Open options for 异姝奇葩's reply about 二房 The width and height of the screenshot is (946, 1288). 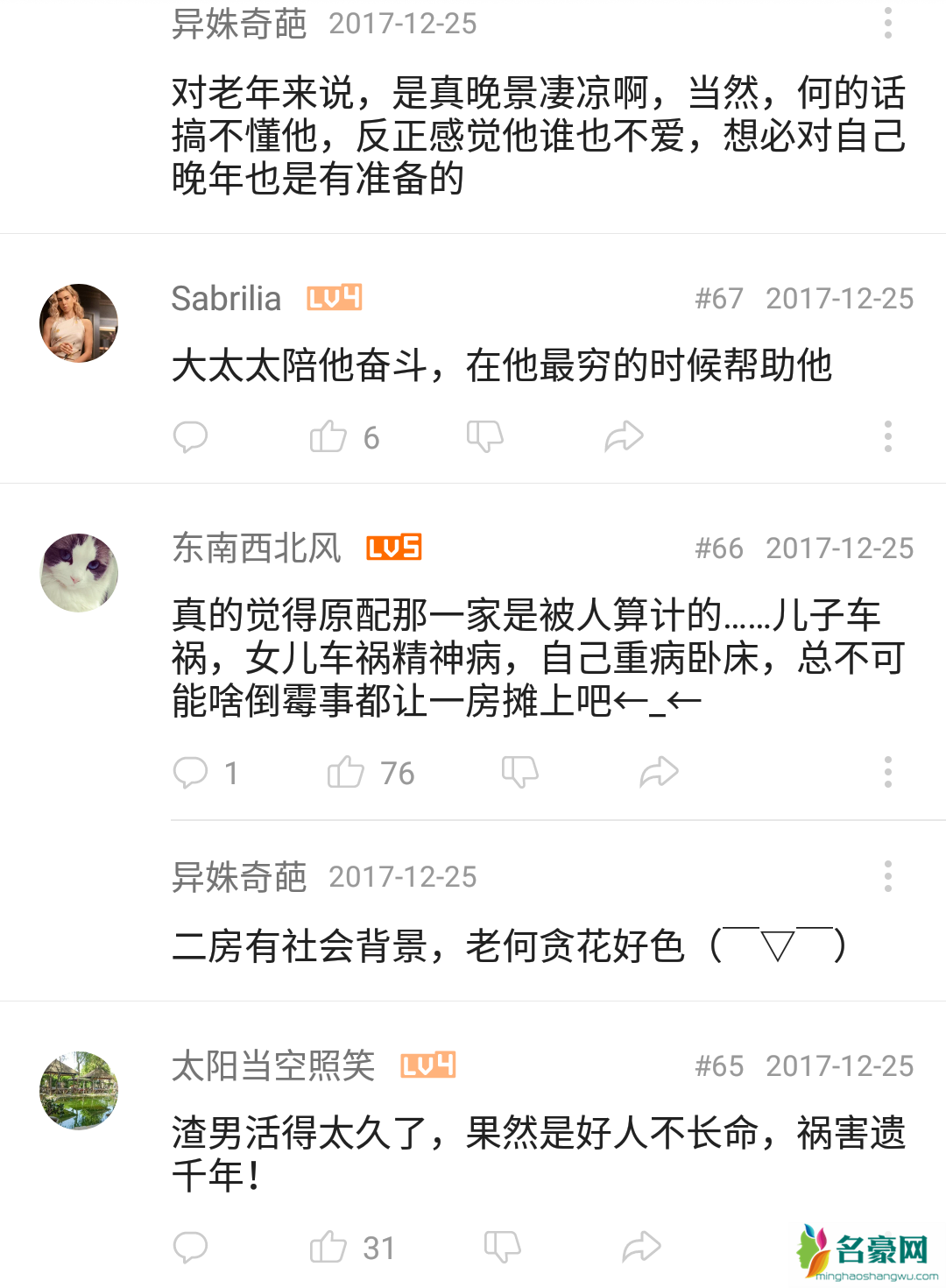(887, 876)
